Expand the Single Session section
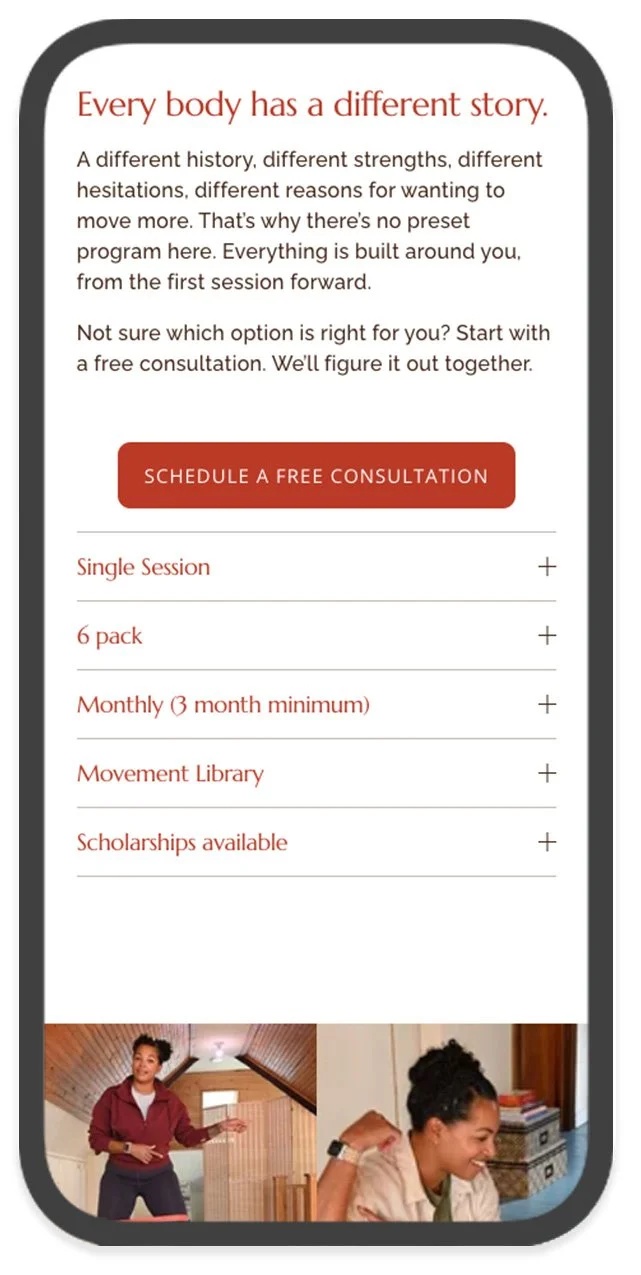Image resolution: width=641 pixels, height=1275 pixels. pos(316,567)
